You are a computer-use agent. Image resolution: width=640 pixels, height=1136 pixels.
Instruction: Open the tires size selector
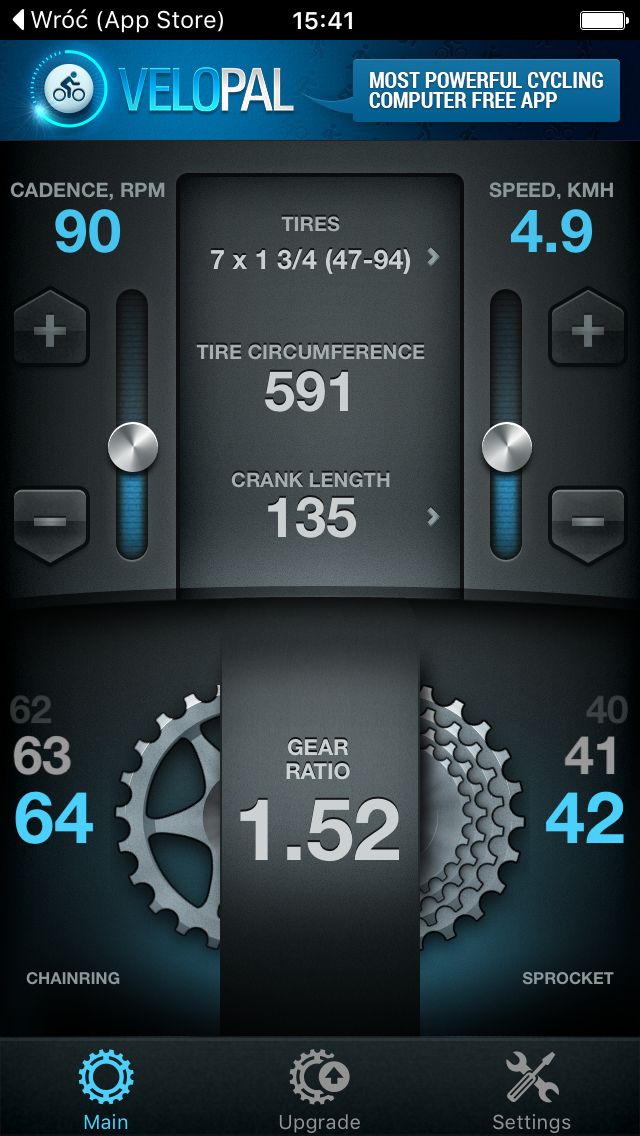pyautogui.click(x=320, y=258)
